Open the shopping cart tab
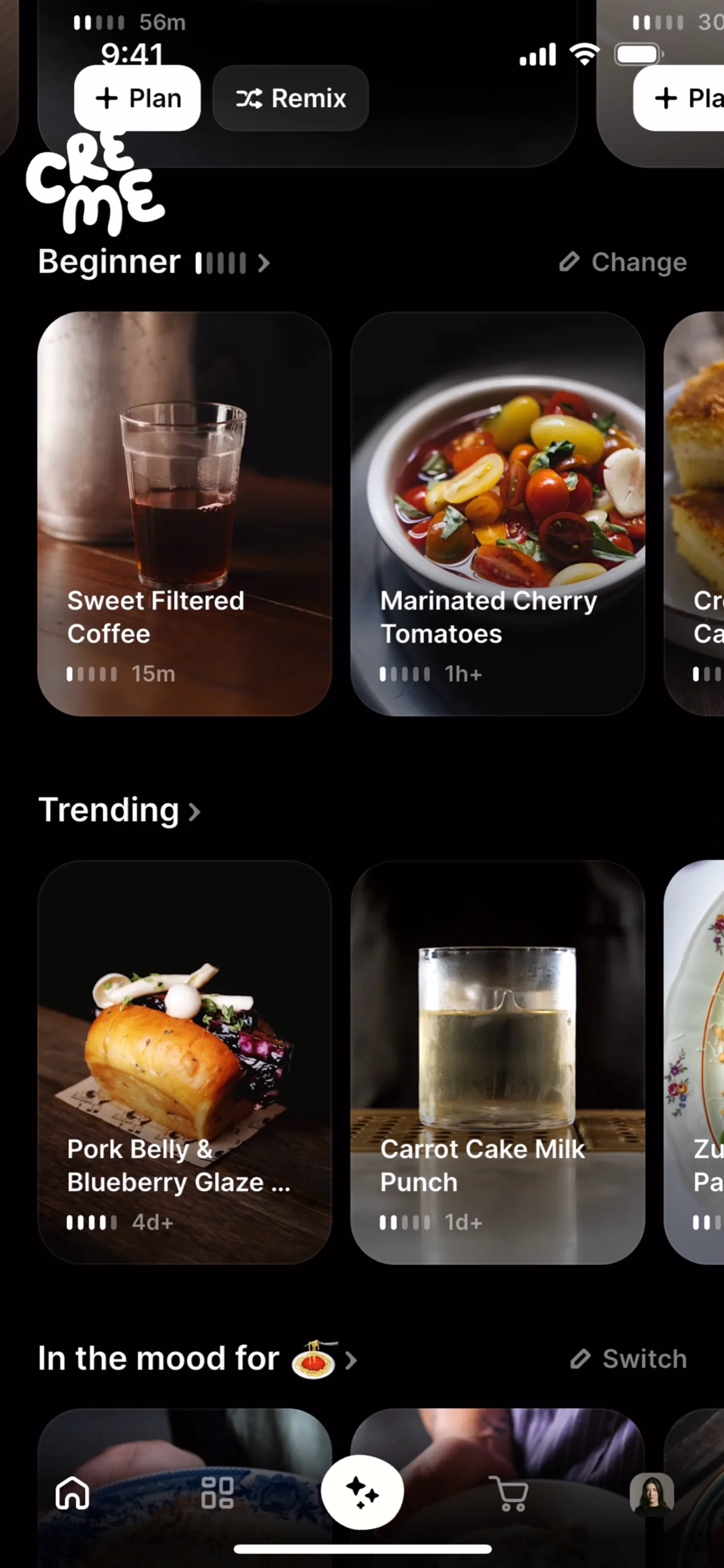 pyautogui.click(x=510, y=1493)
